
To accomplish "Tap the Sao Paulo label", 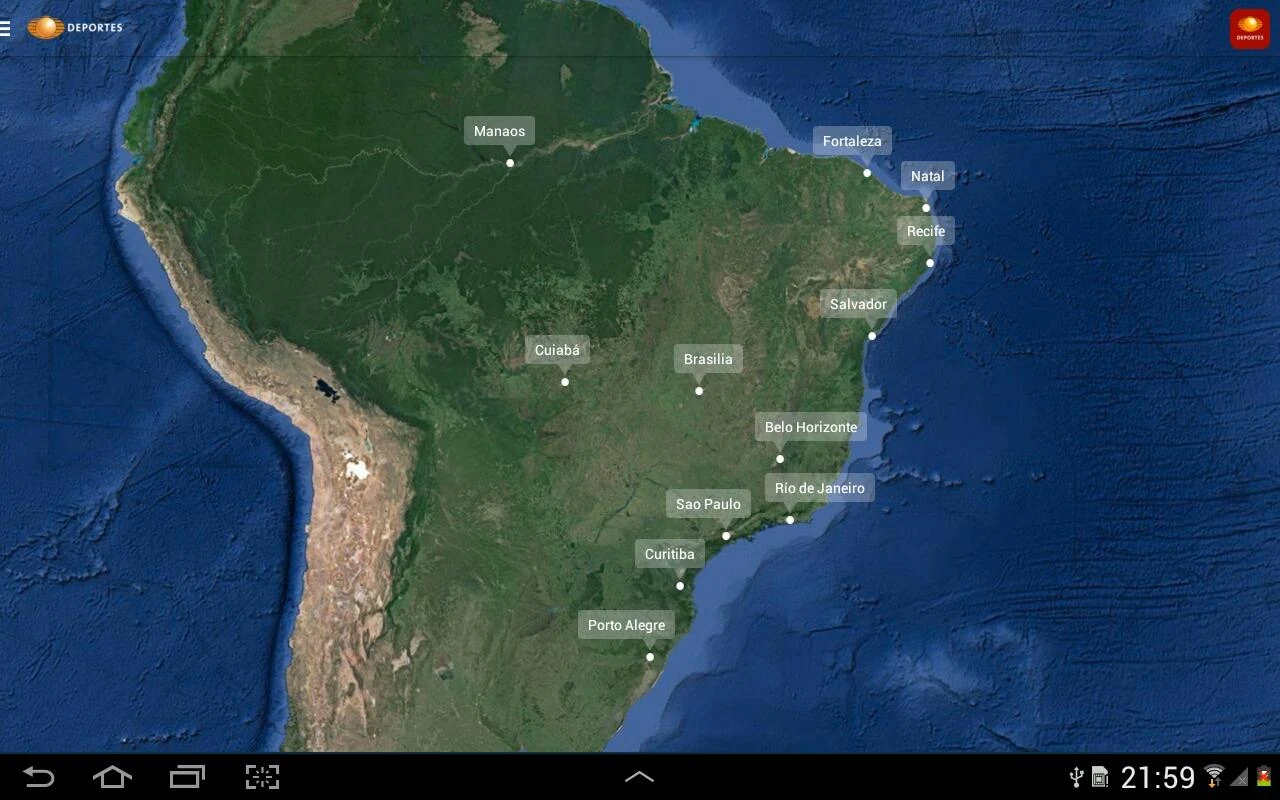I will click(708, 505).
